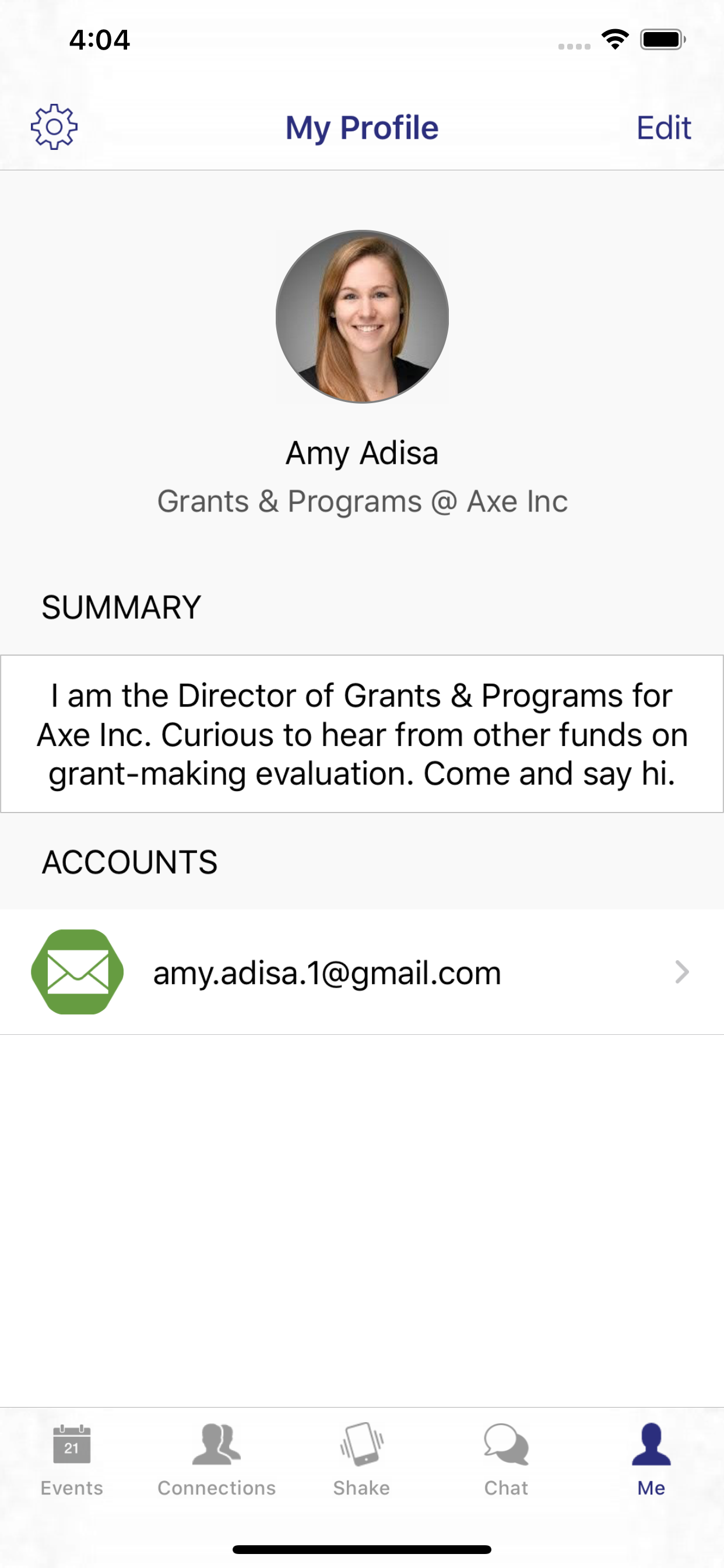Select the Me tab
The width and height of the screenshot is (724, 1568).
tap(651, 1460)
